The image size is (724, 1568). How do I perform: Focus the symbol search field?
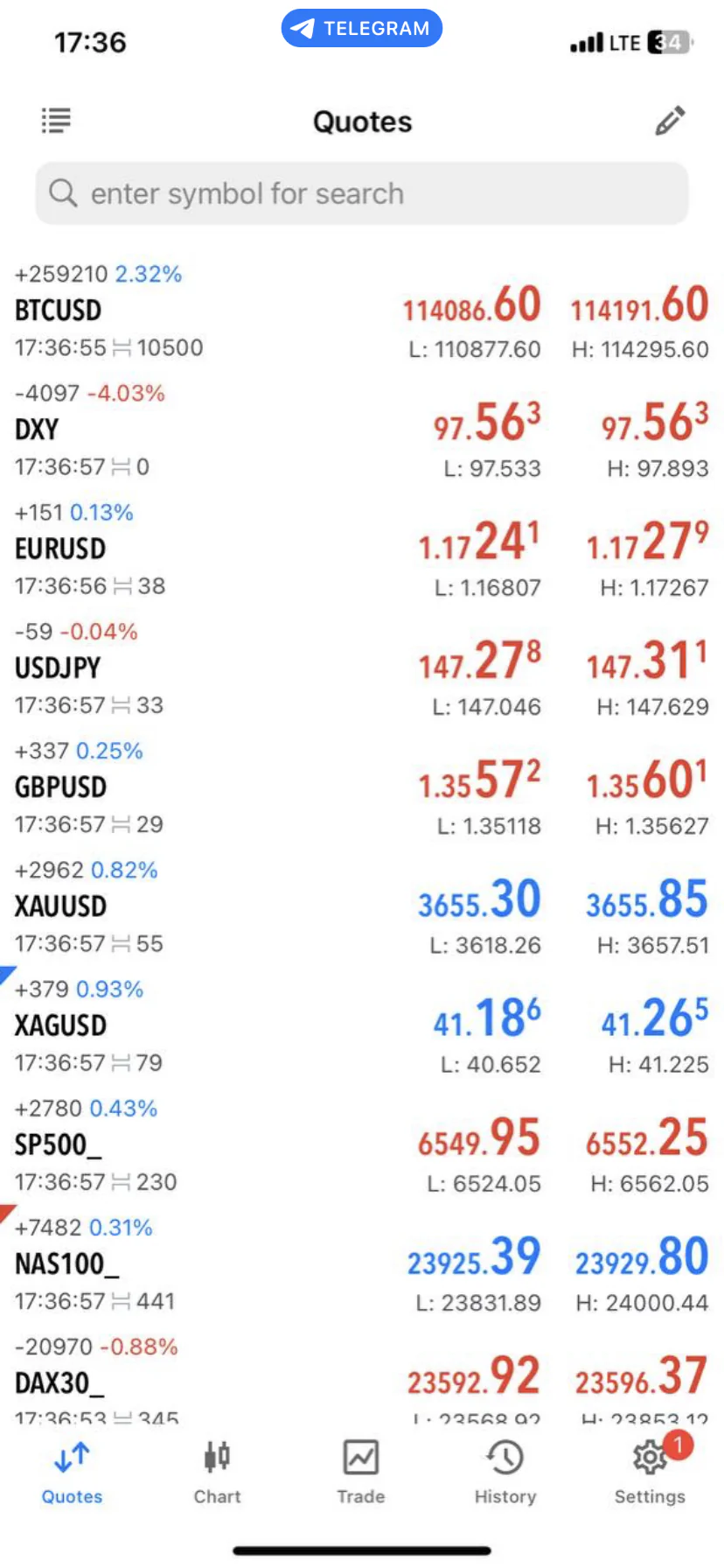[362, 193]
